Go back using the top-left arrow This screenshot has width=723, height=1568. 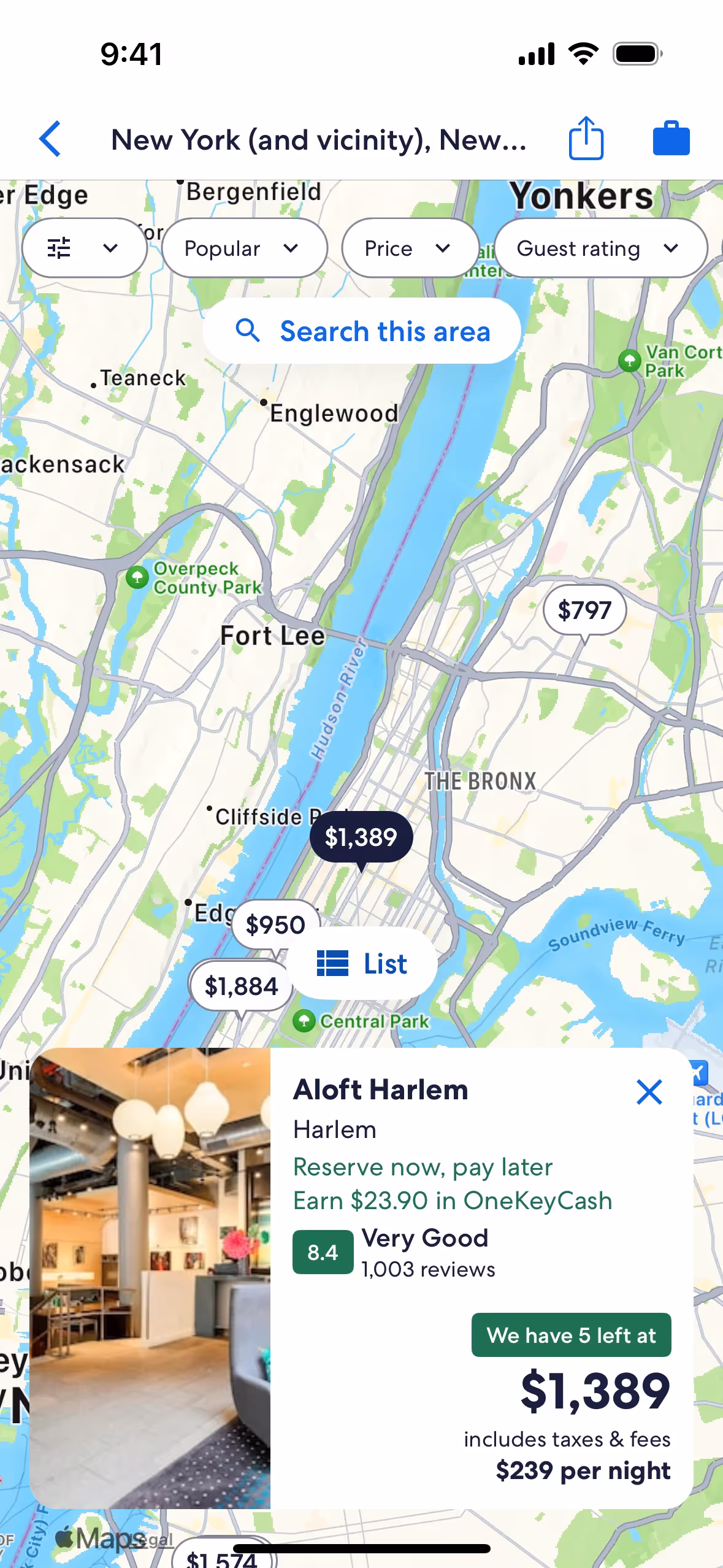click(x=50, y=139)
